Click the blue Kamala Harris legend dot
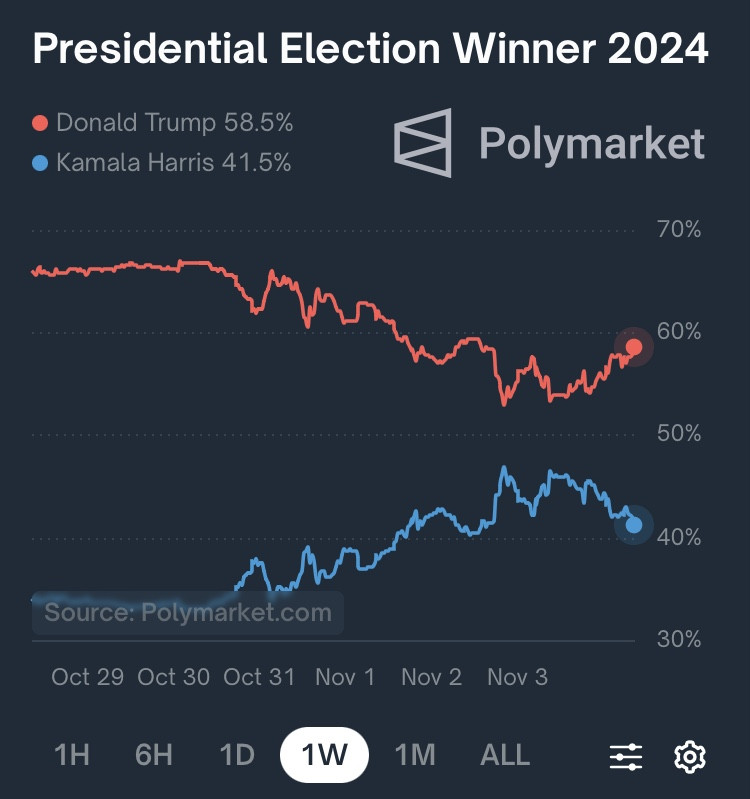This screenshot has height=799, width=750. (x=40, y=160)
